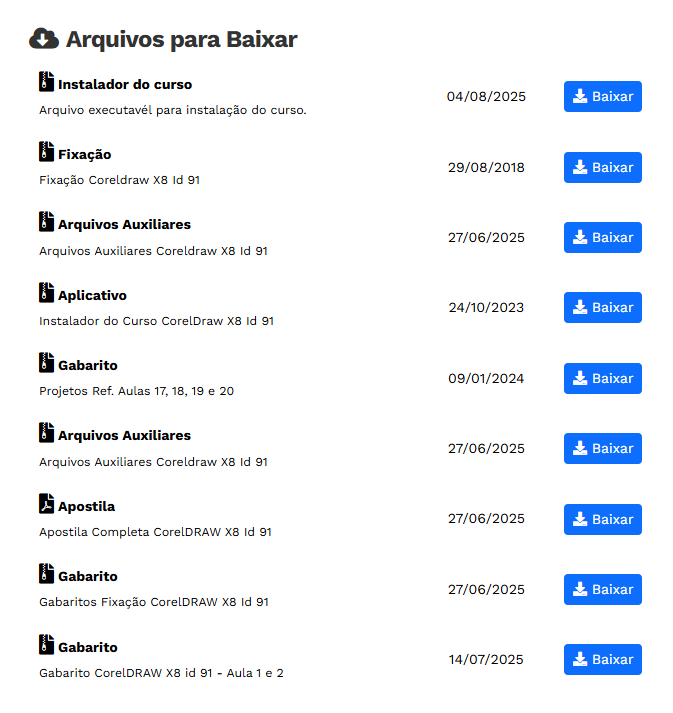Image resolution: width=673 pixels, height=713 pixels.
Task: Download the Fixação file dated 29/08/2018
Action: pos(603,167)
